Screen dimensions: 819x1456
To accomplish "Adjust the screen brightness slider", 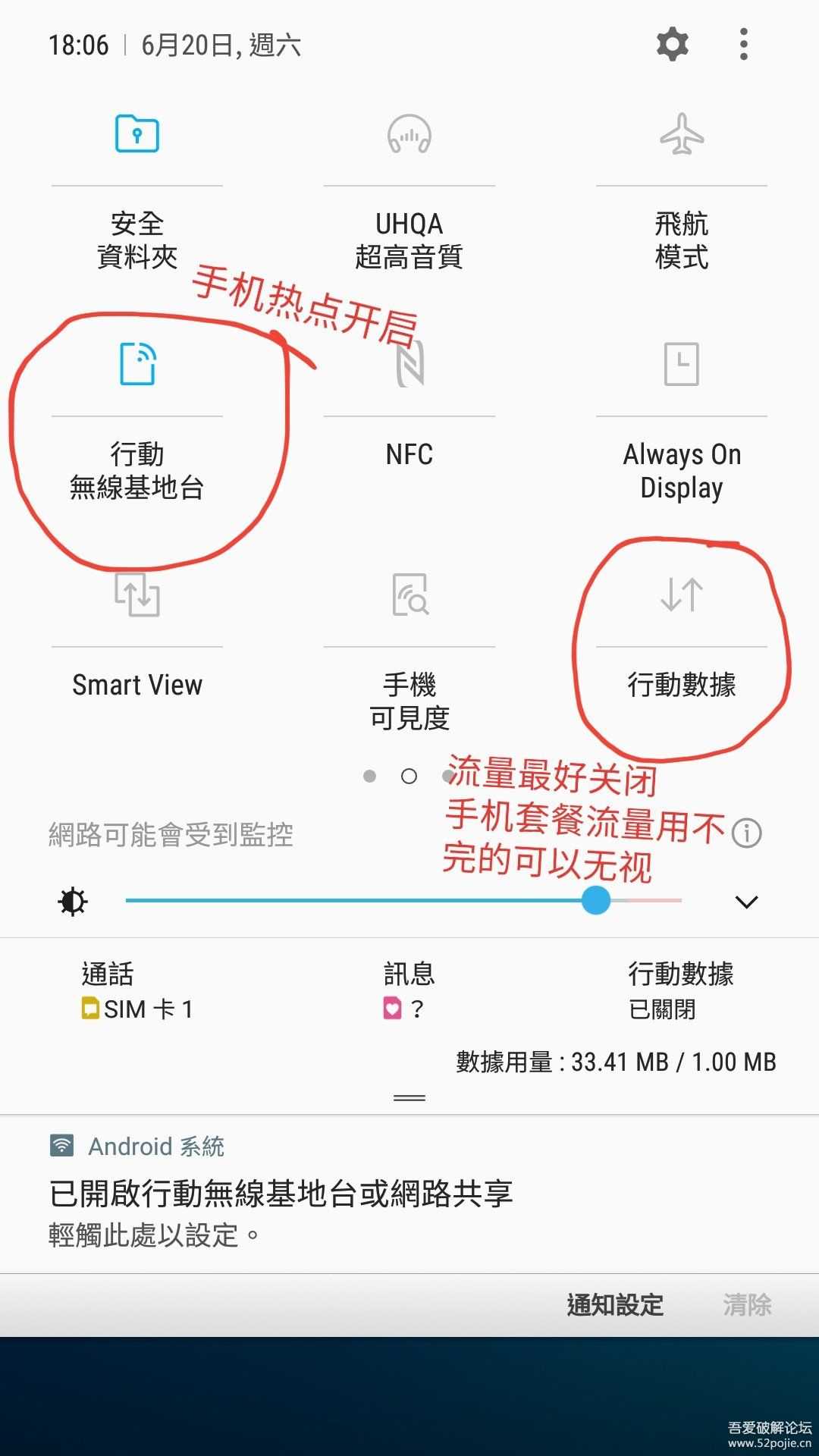I will click(x=596, y=902).
